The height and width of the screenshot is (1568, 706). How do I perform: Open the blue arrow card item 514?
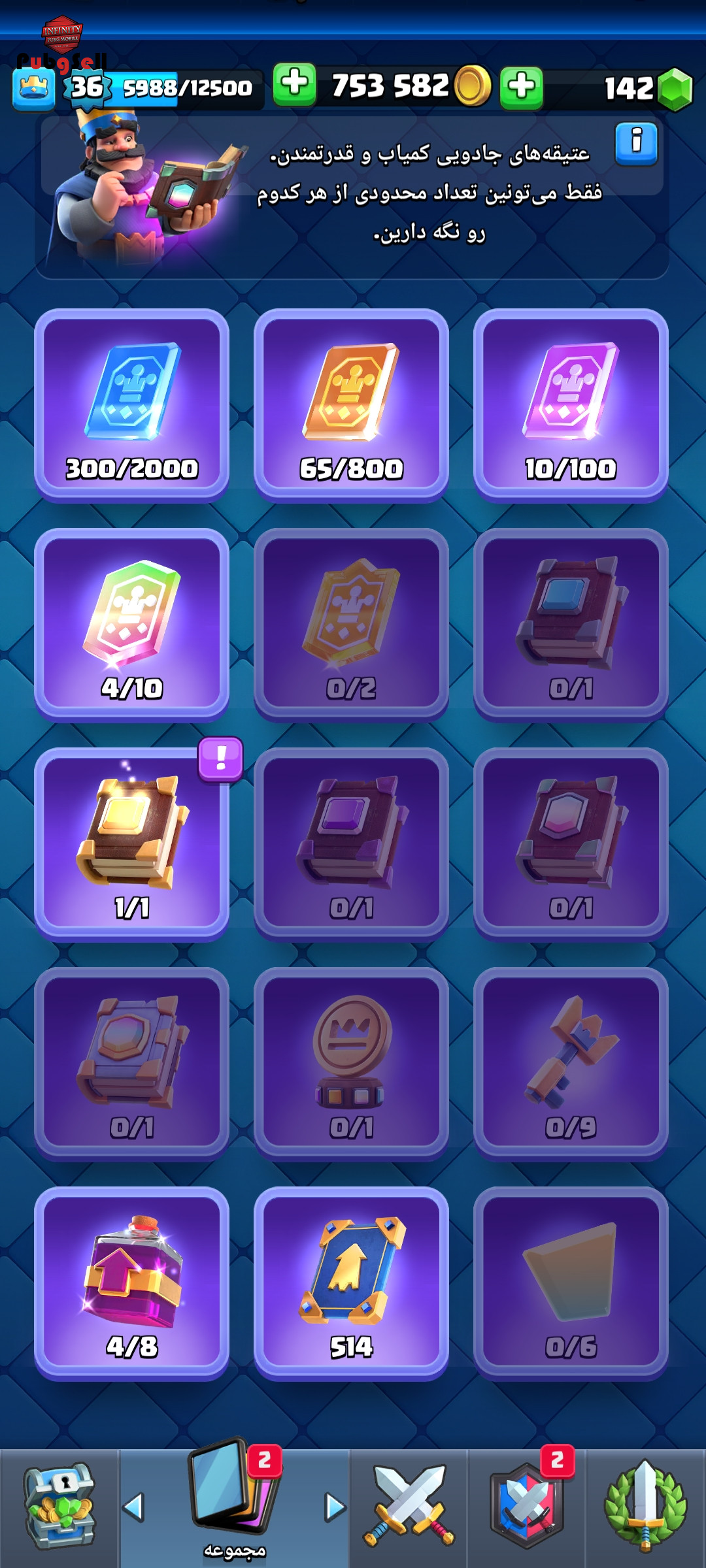[351, 1283]
